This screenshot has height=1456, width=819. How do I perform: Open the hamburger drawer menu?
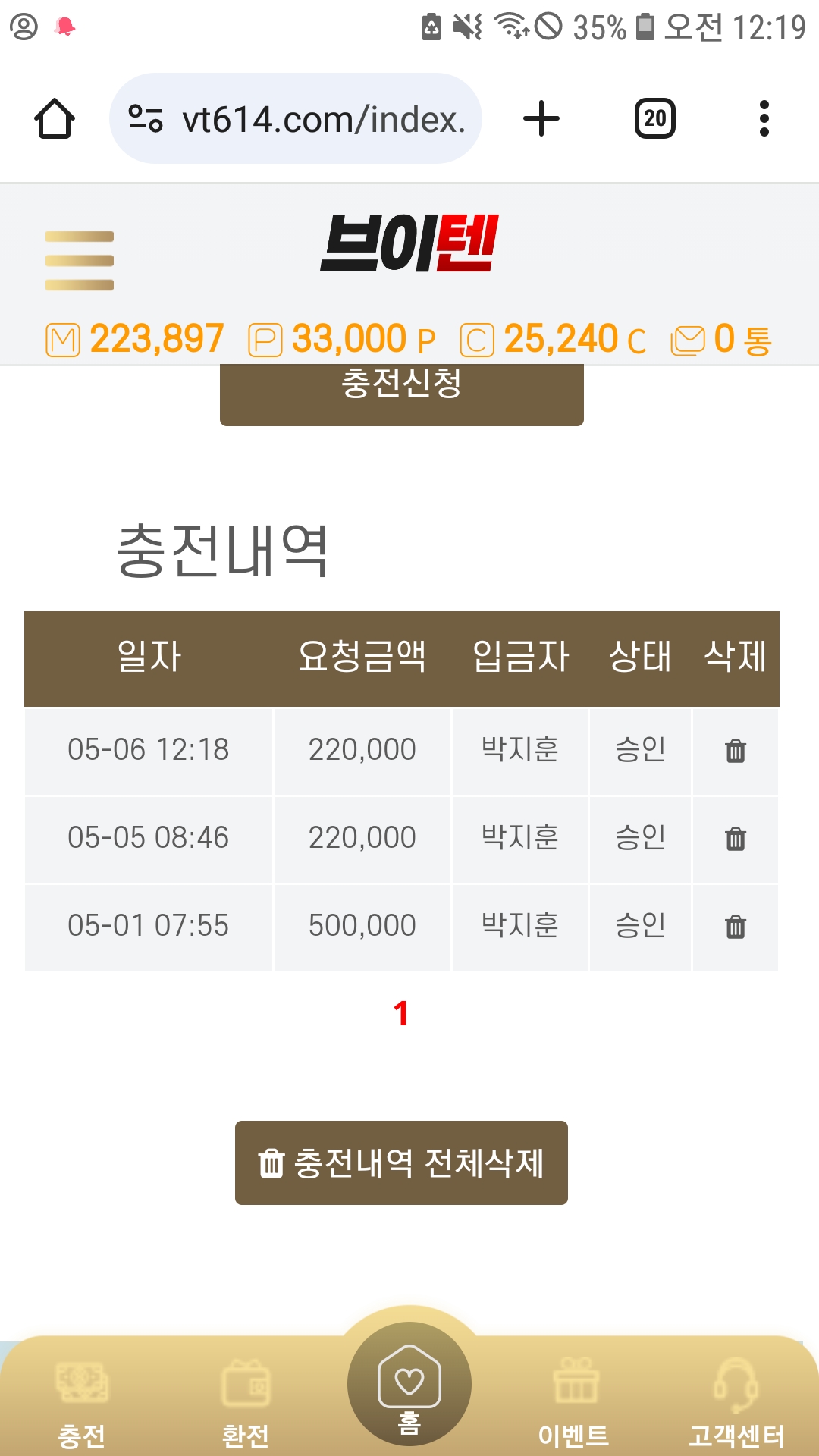pos(80,261)
